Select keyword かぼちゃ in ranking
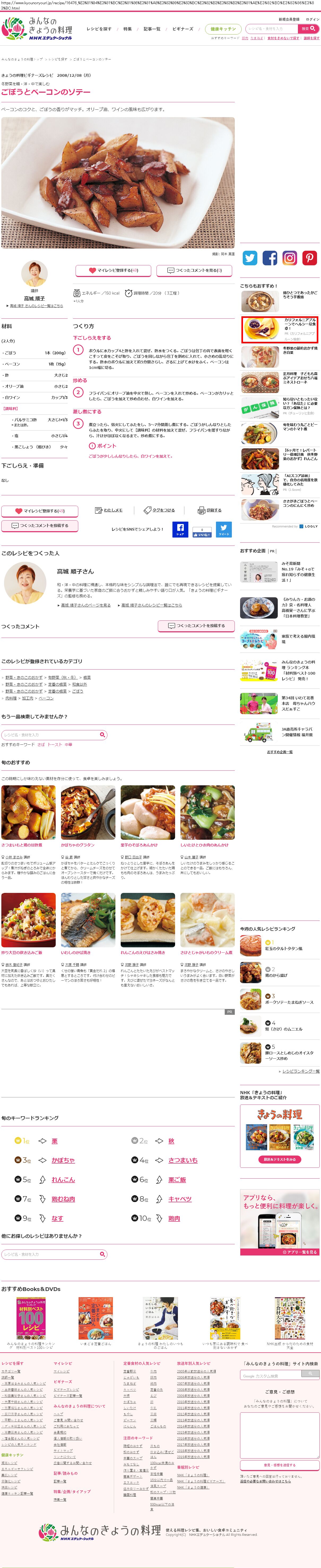 click(x=63, y=1160)
